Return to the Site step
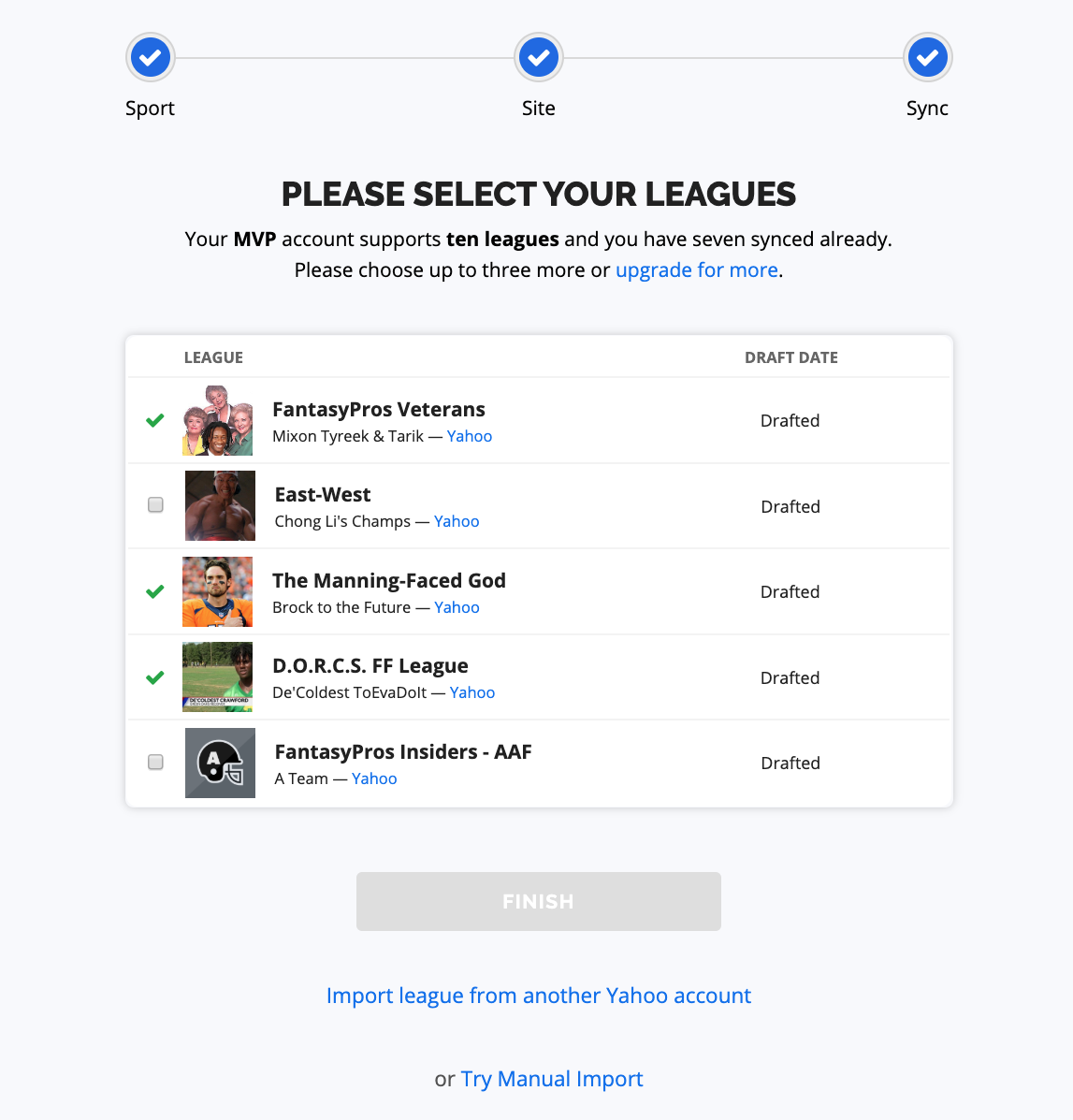 tap(538, 58)
